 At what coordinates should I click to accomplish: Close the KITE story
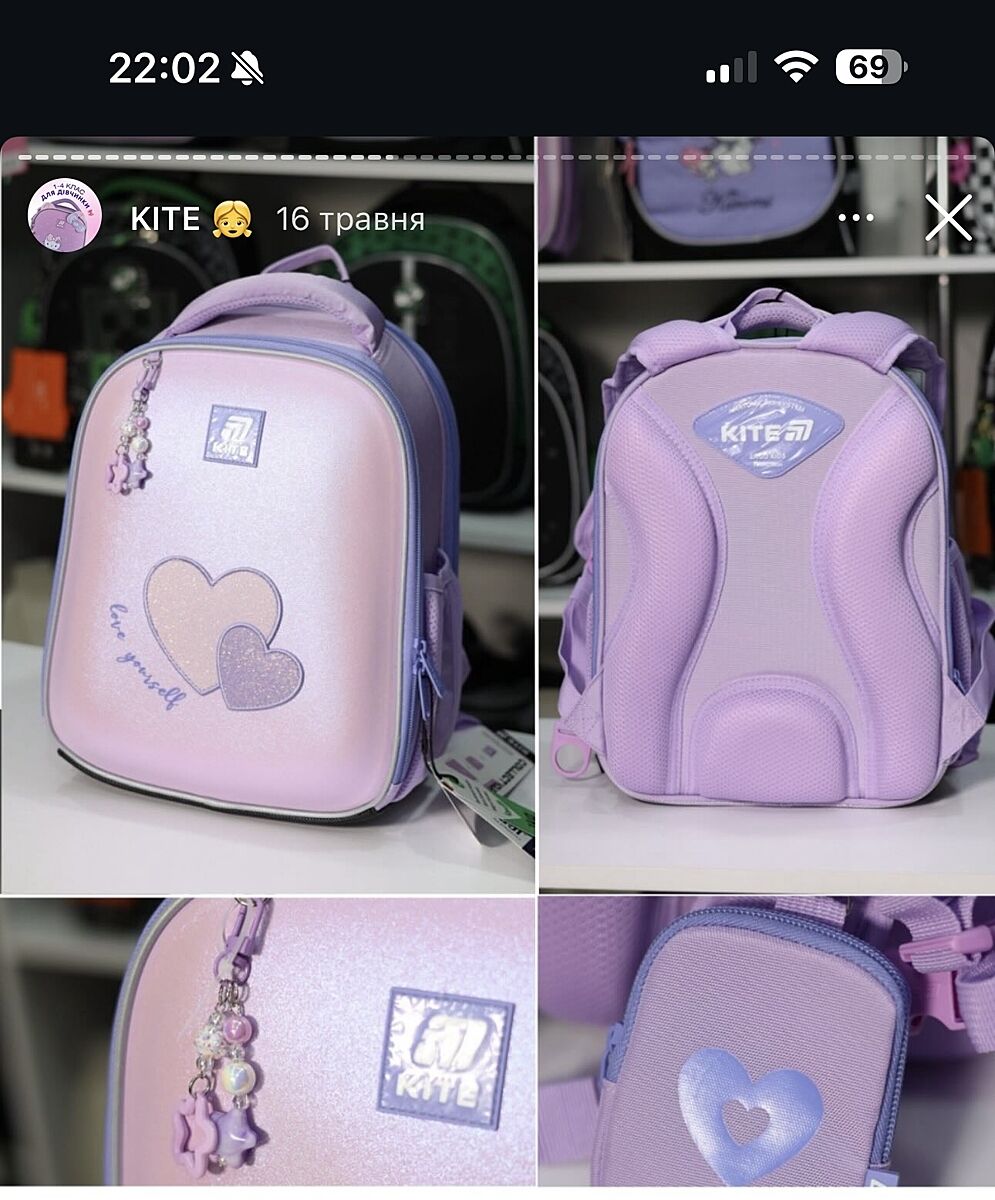(x=948, y=218)
